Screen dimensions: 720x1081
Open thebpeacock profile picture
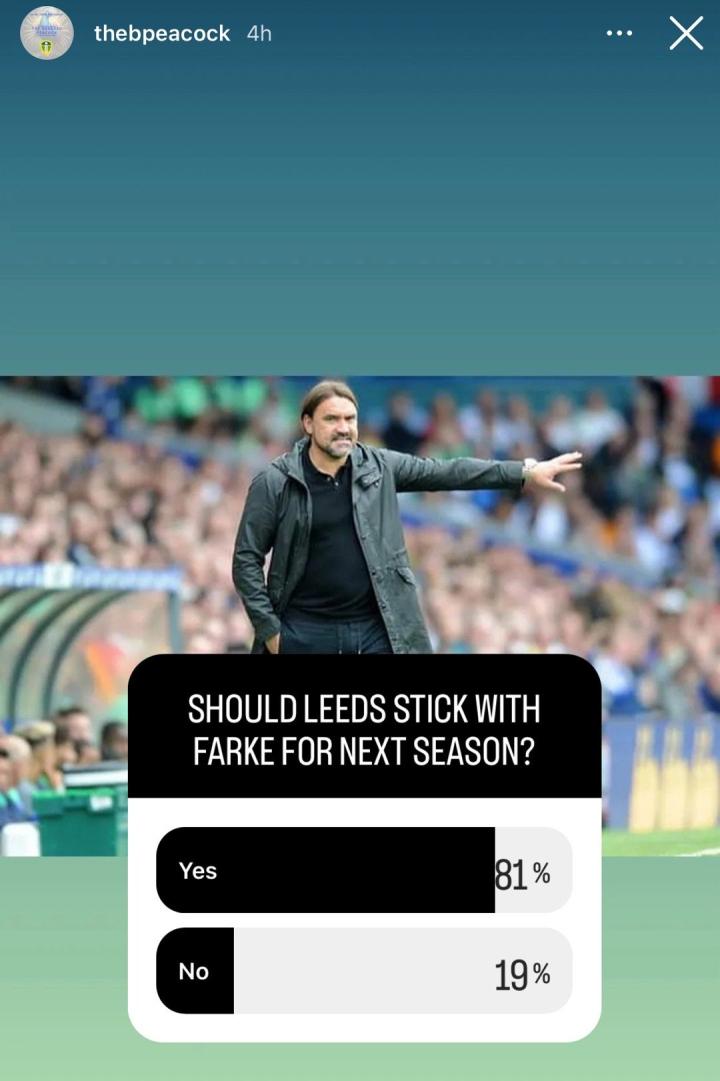[x=47, y=33]
